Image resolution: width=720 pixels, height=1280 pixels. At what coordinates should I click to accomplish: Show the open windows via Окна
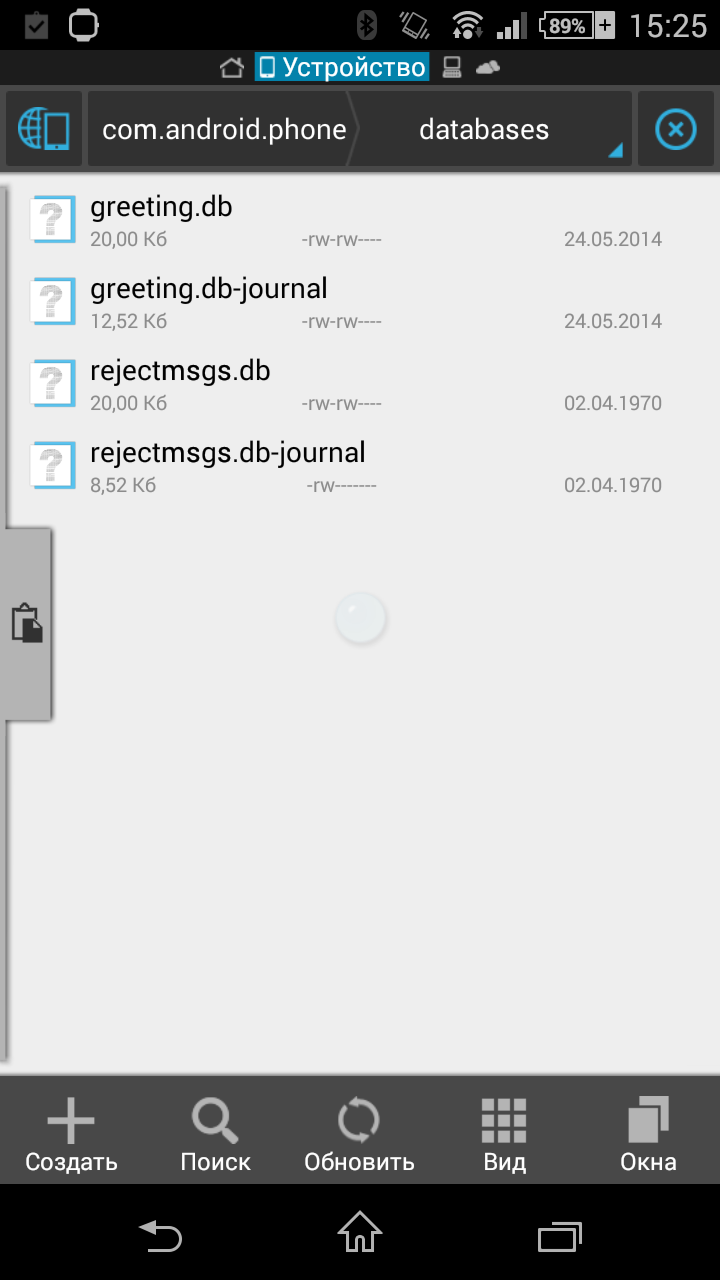tap(648, 1135)
